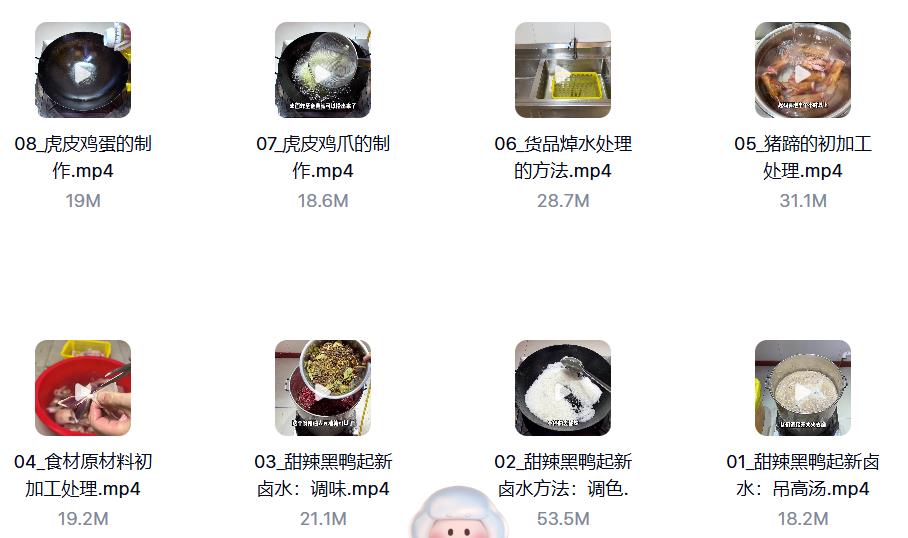The height and width of the screenshot is (538, 908).
Task: Select 05_猪蹄的初加工处理.mp4 video
Action: coord(803,70)
